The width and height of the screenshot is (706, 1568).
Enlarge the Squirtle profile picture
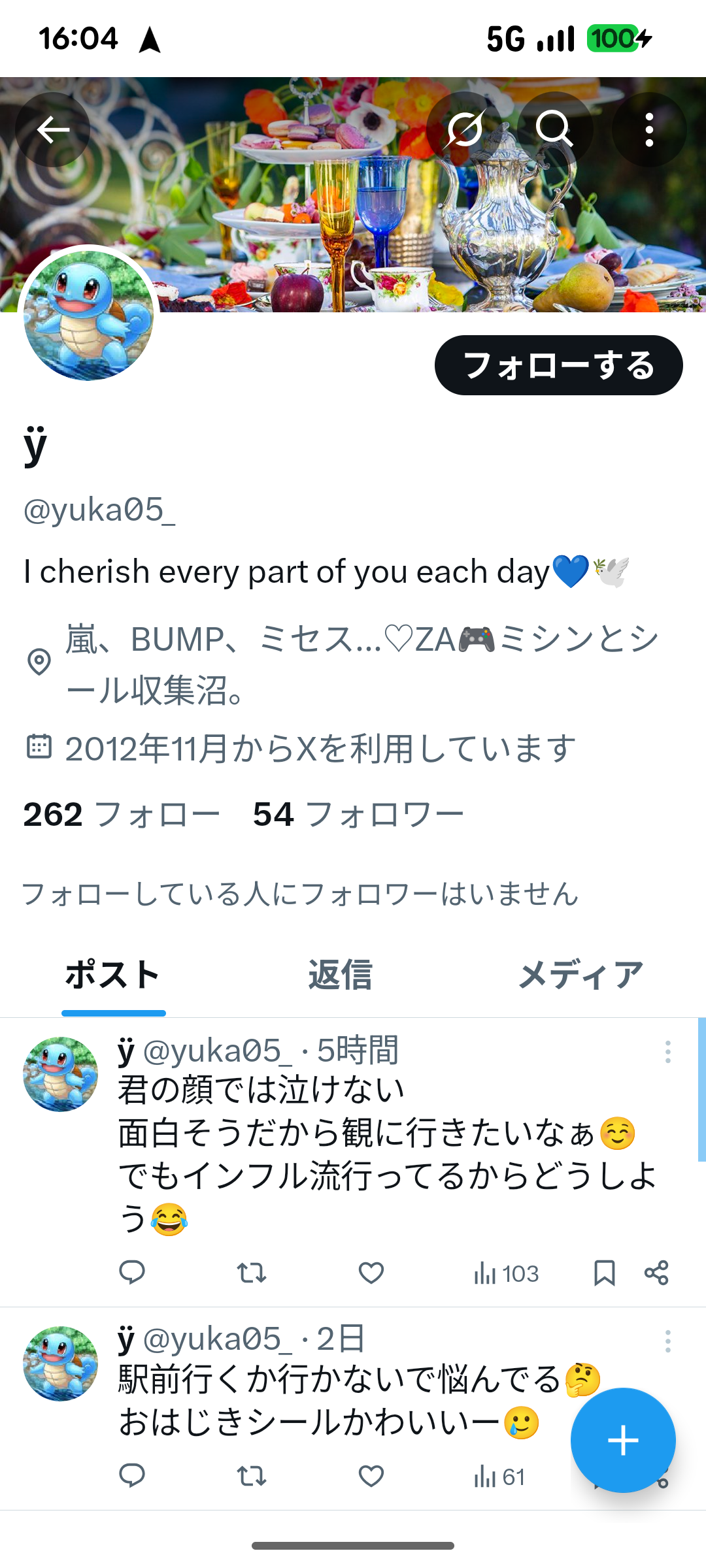(89, 316)
